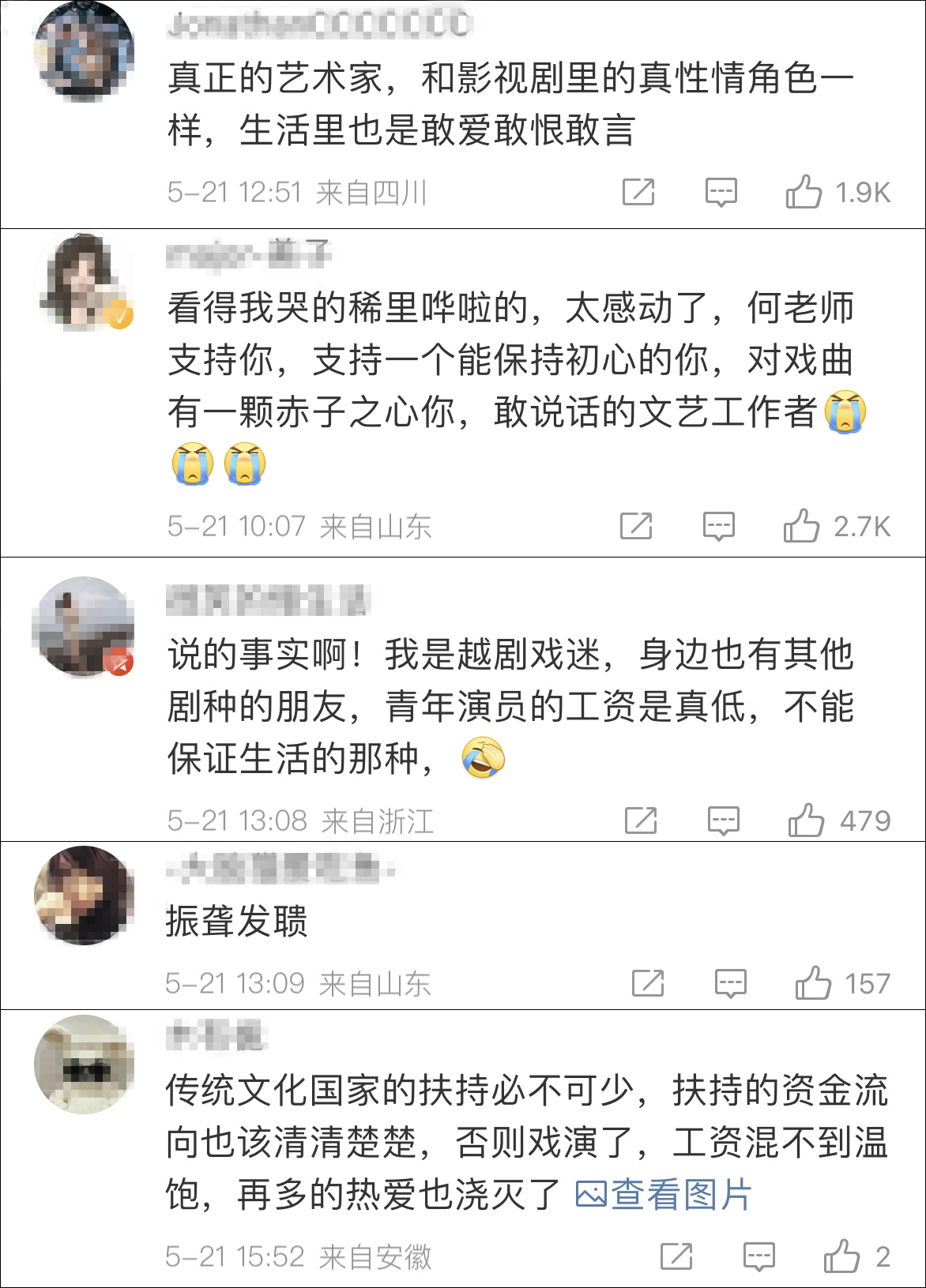Repost the 振聋发聩 comment
The height and width of the screenshot is (1288, 926).
[648, 983]
